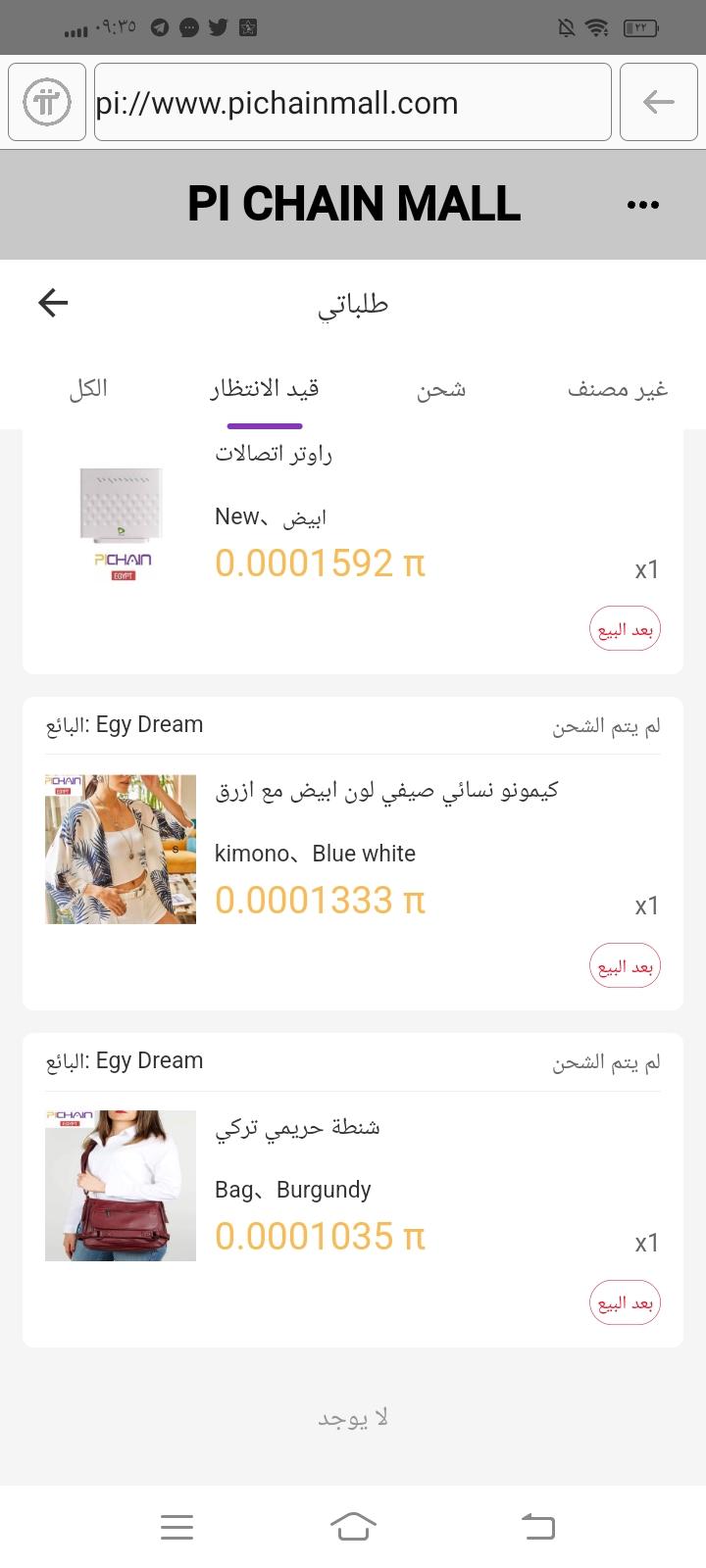Tap بعد البيع for the راوتر اتصالات order
706x1568 pixels.
click(625, 629)
